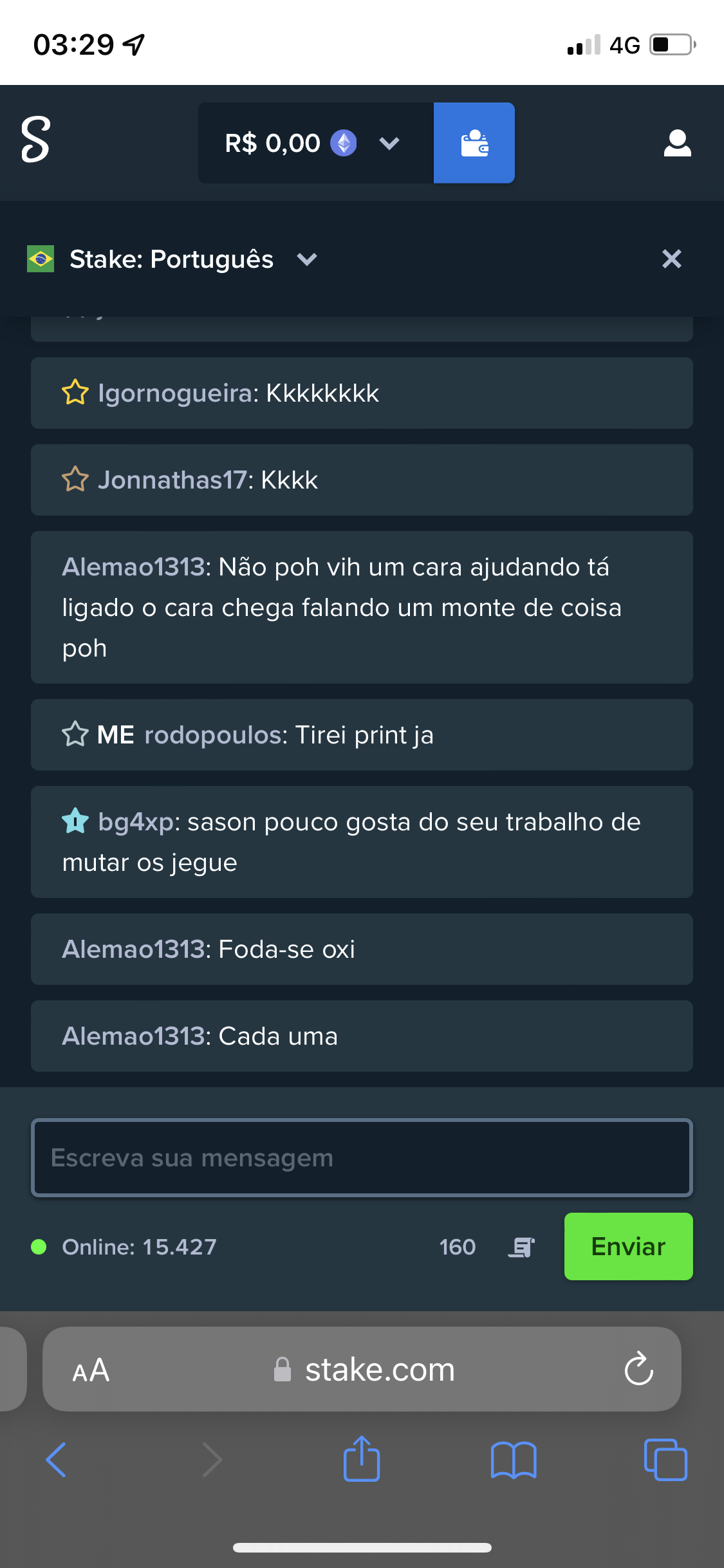
Task: Tap username Igornogueira in chat
Action: click(x=174, y=393)
